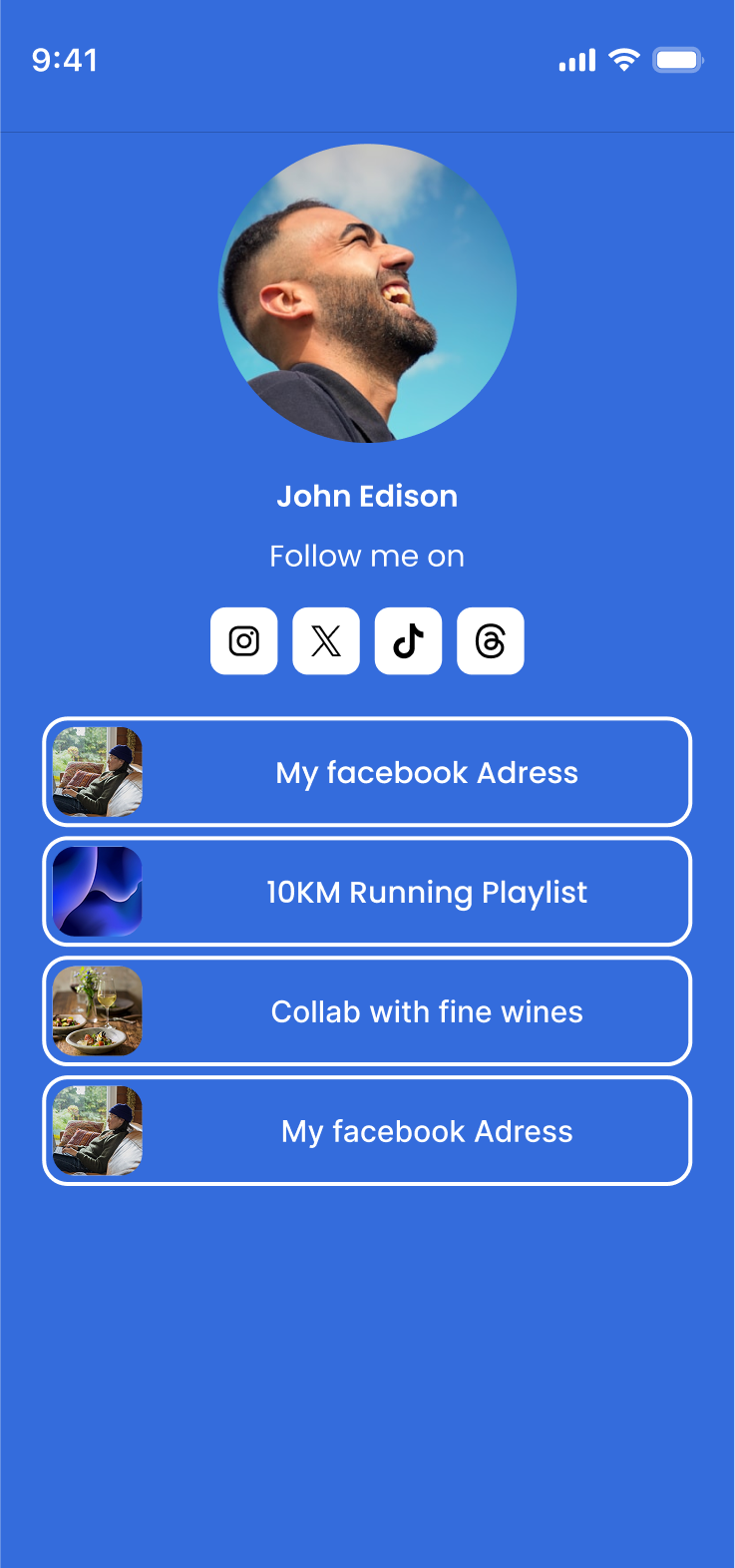Tap the bottom My facebook Adress card
This screenshot has width=735, height=1568.
click(427, 1131)
